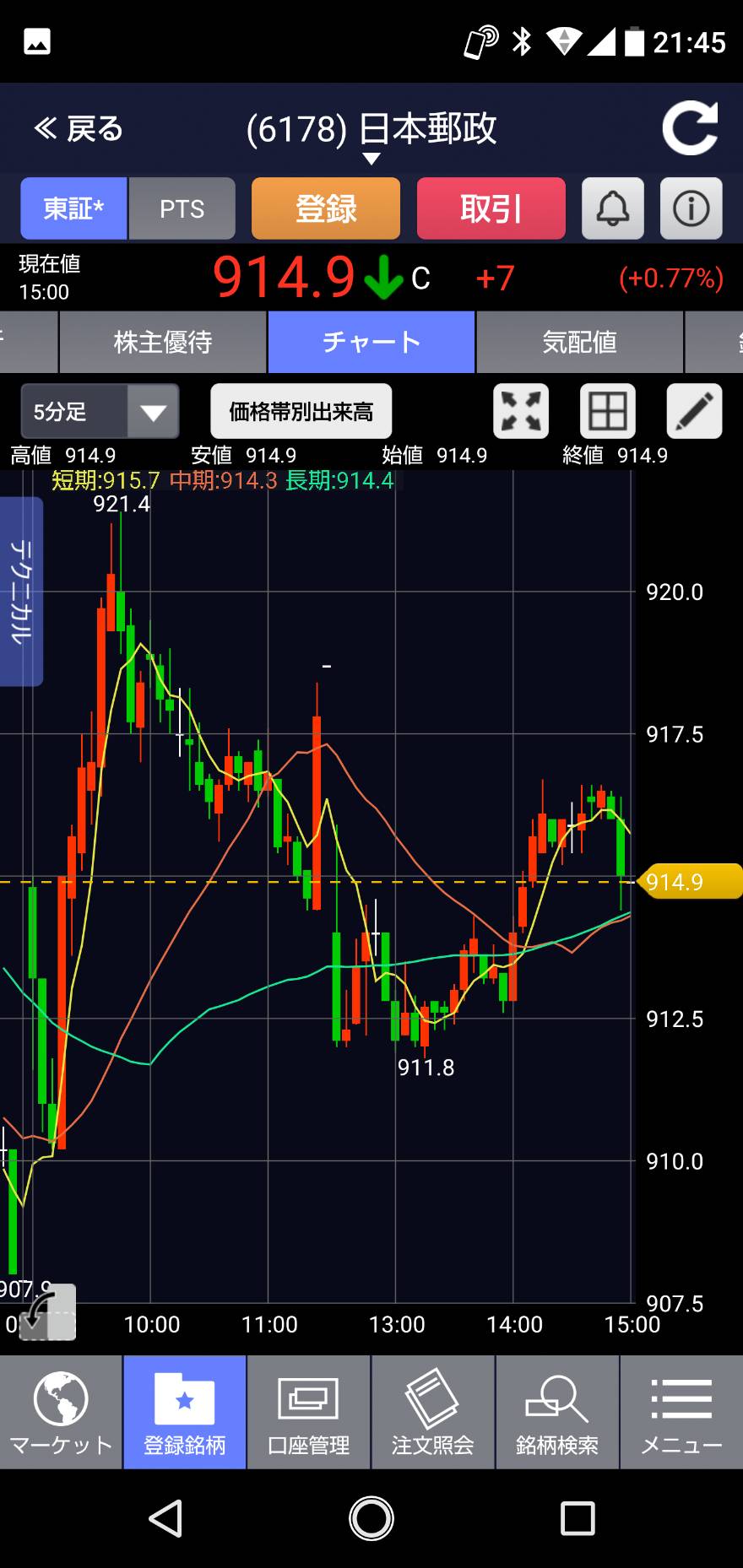Switch to the PTS market
743x1568 pixels.
point(182,208)
